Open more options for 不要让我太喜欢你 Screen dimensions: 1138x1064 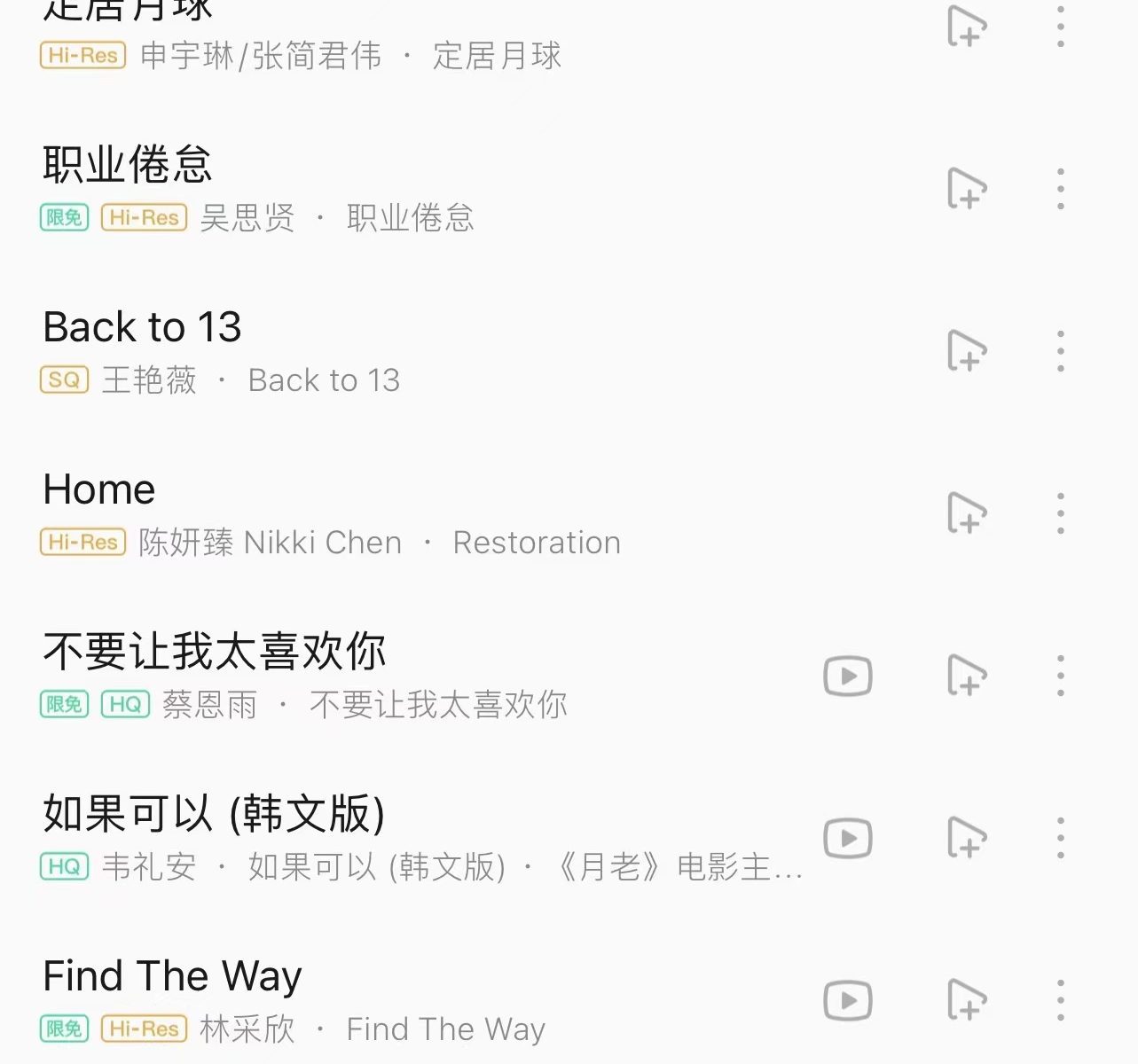point(1060,676)
